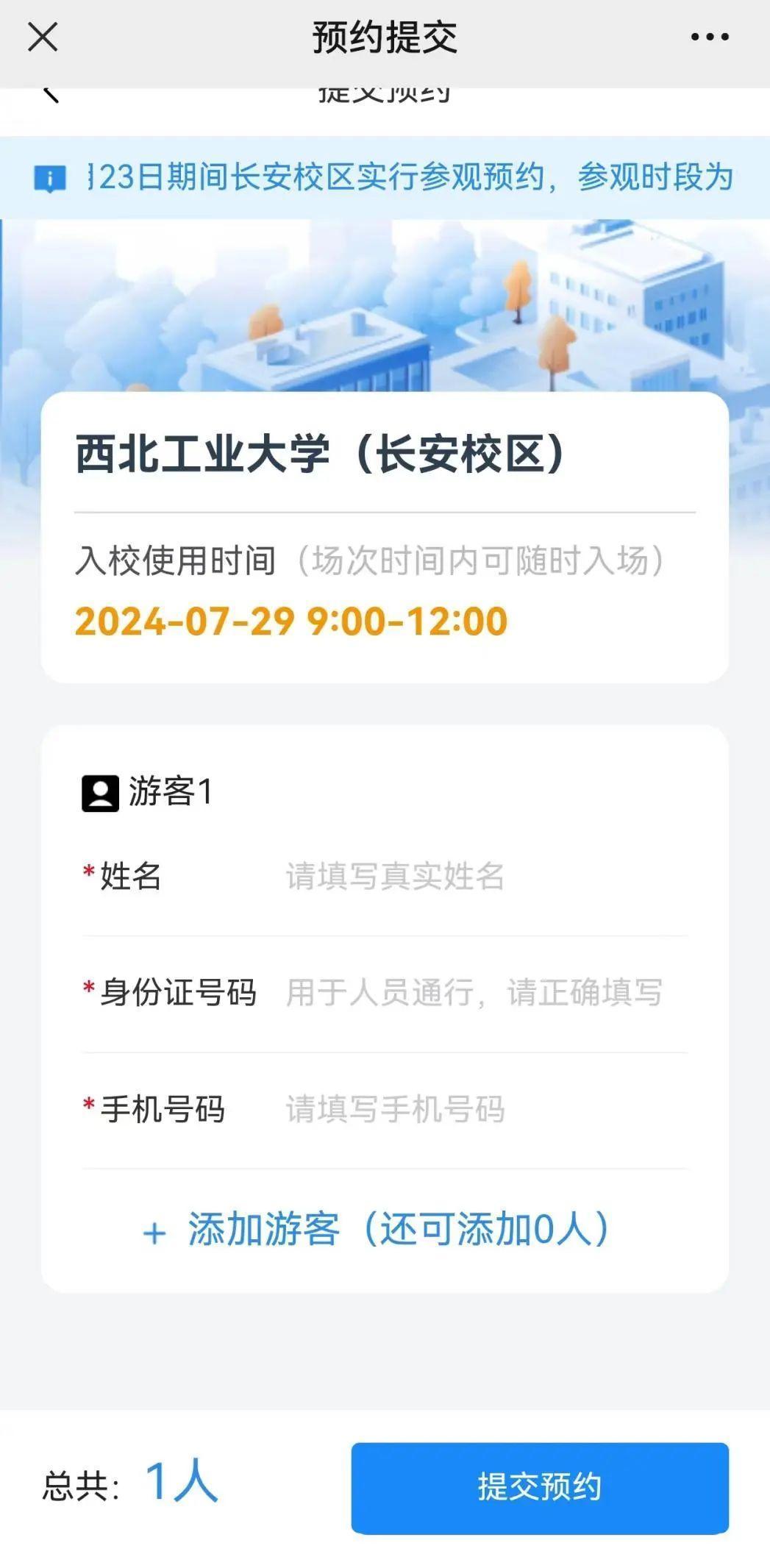Go back using the partially hidden back arrow
This screenshot has height=1568, width=770.
[50, 96]
